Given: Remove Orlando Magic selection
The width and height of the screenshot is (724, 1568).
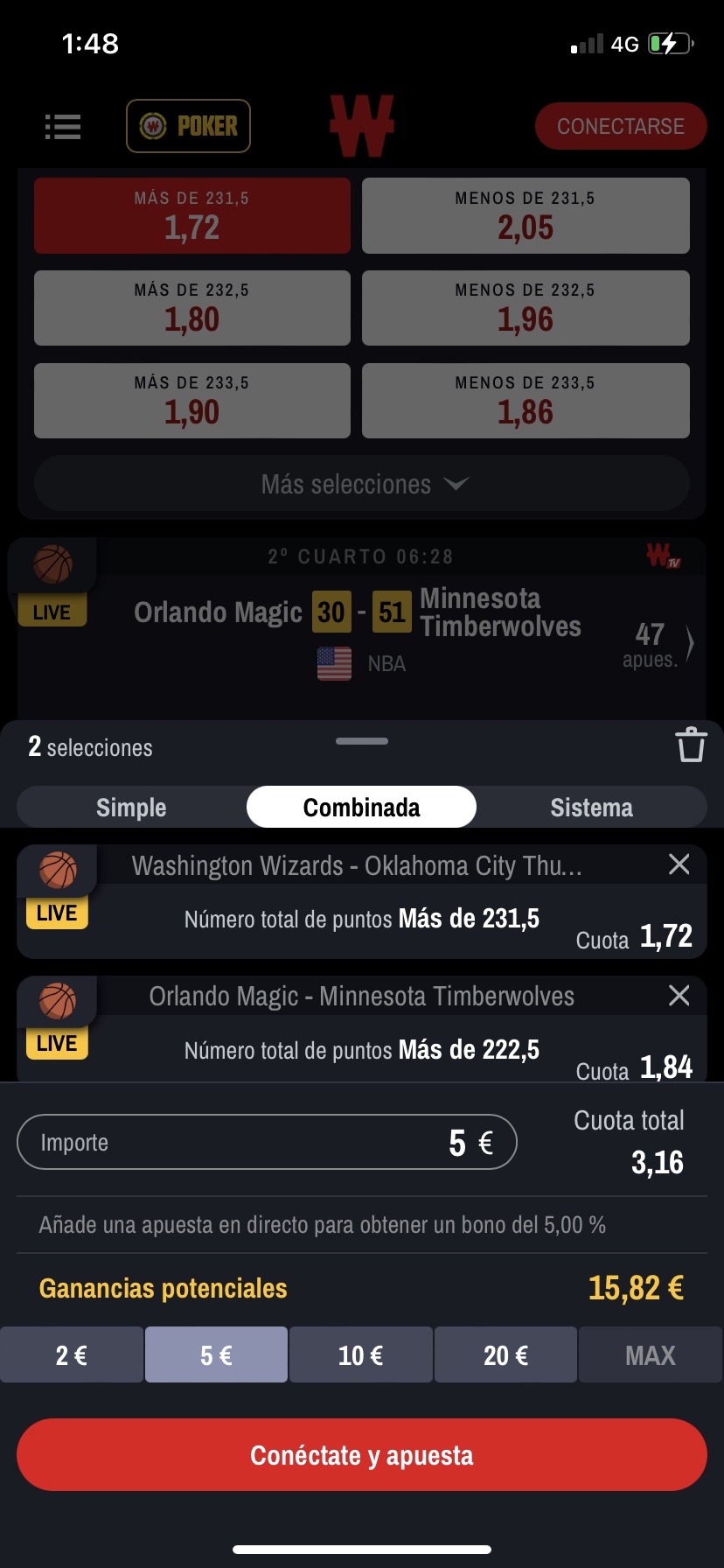Looking at the screenshot, I should click(679, 996).
